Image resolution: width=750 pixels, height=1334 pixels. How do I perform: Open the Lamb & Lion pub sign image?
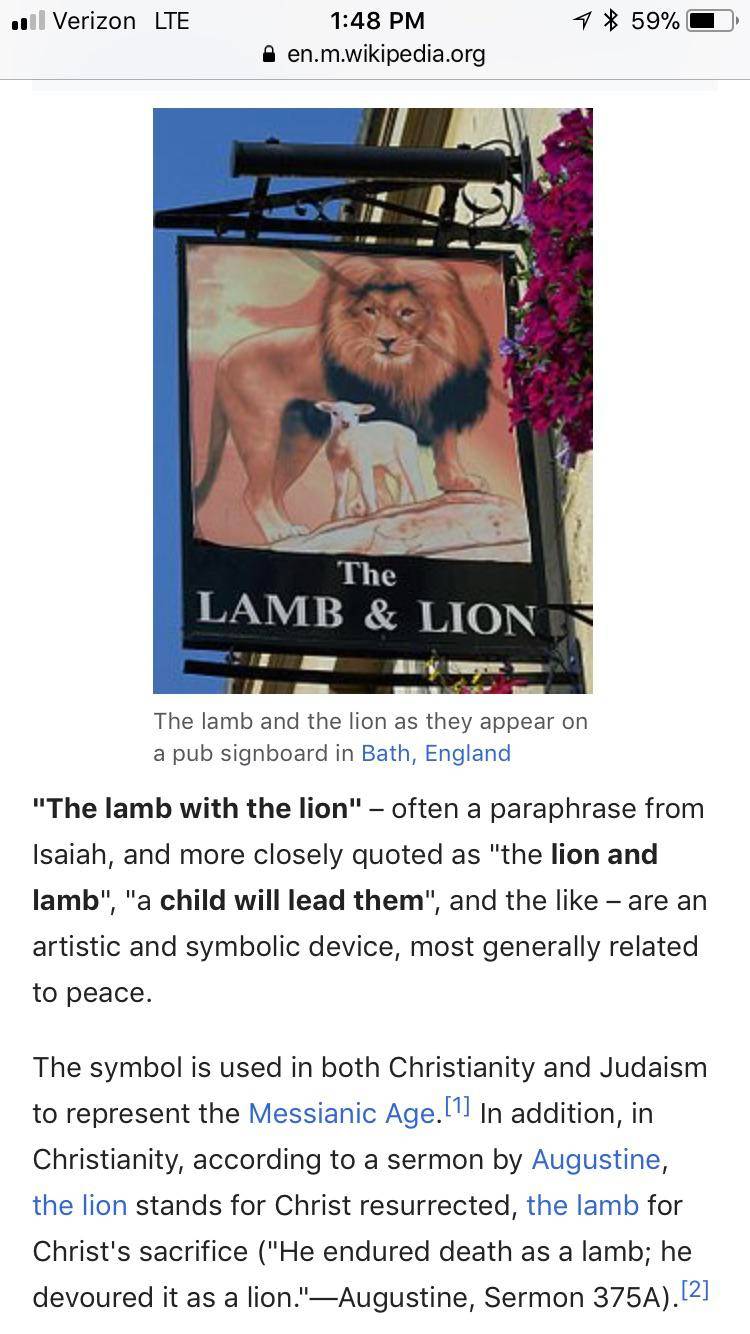coord(373,400)
